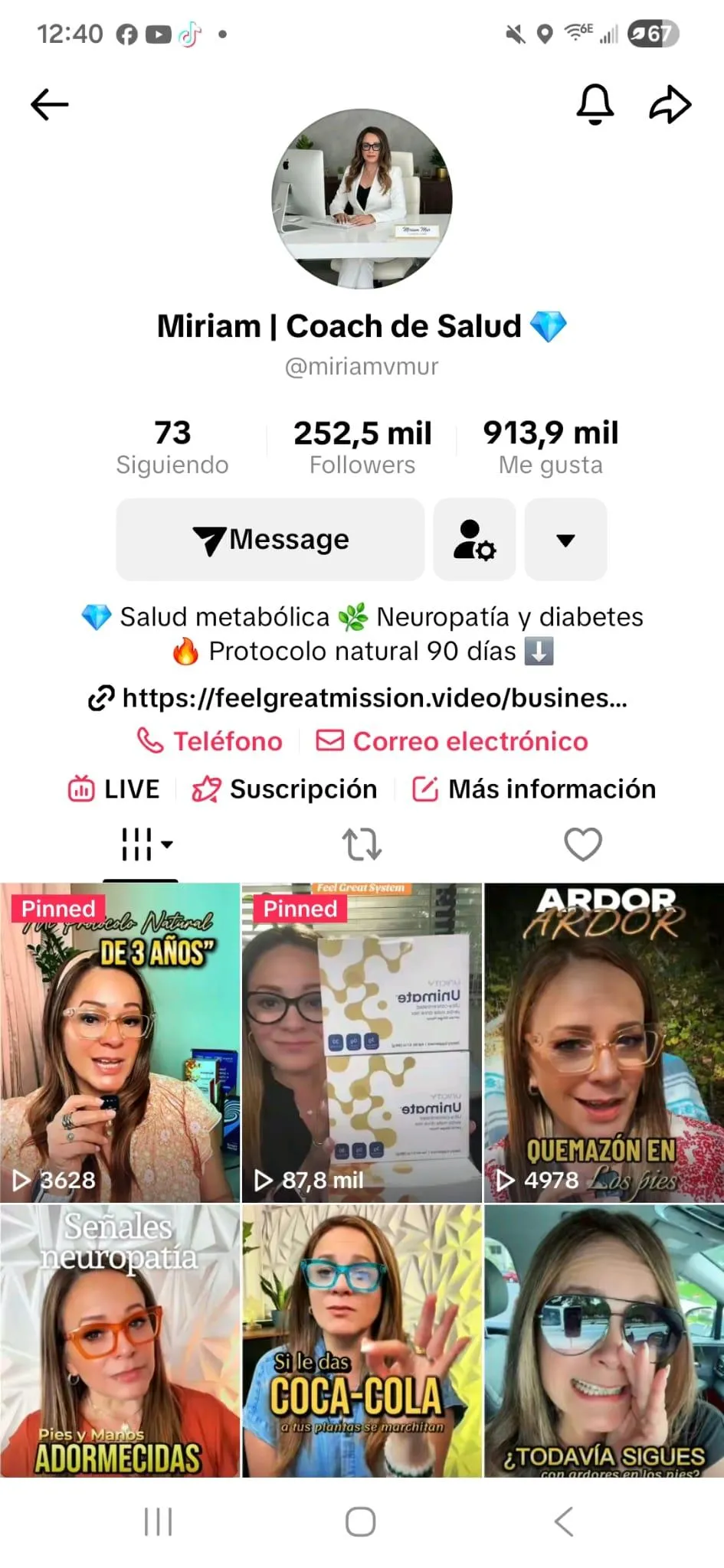Open the feelgreatmission.video link
Viewport: 724px width, 1568px height.
pos(359,698)
